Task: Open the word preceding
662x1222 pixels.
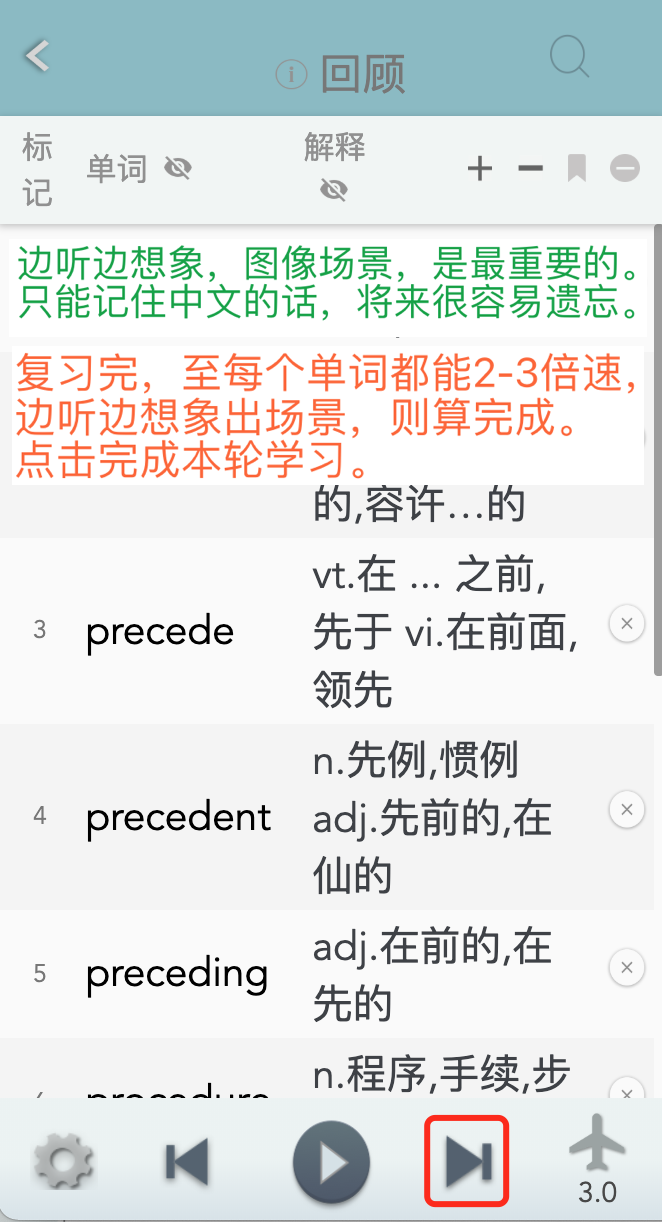Action: tap(177, 974)
